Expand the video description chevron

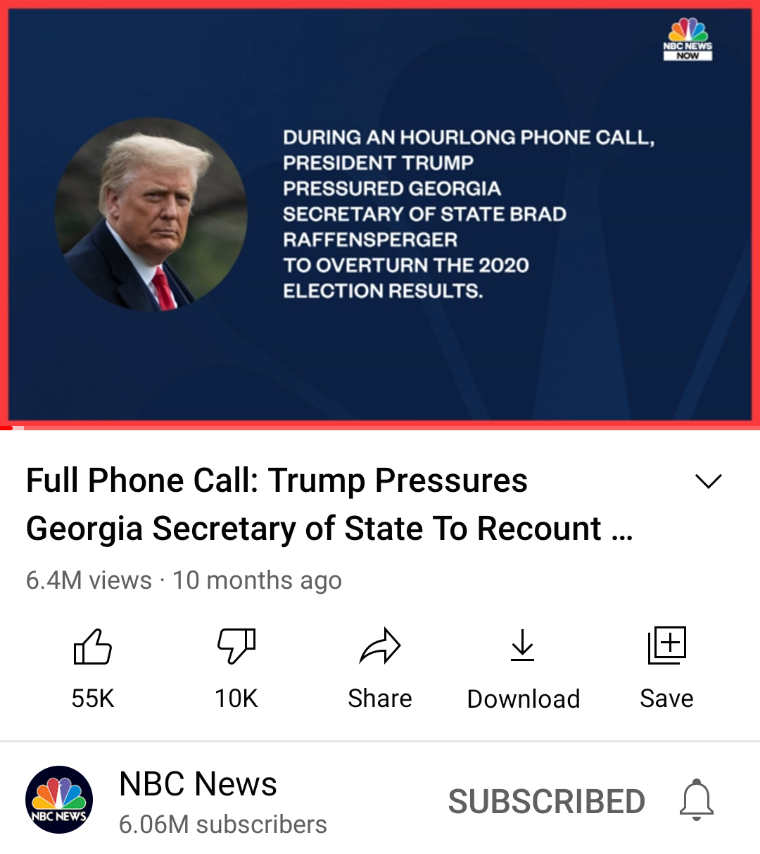708,482
